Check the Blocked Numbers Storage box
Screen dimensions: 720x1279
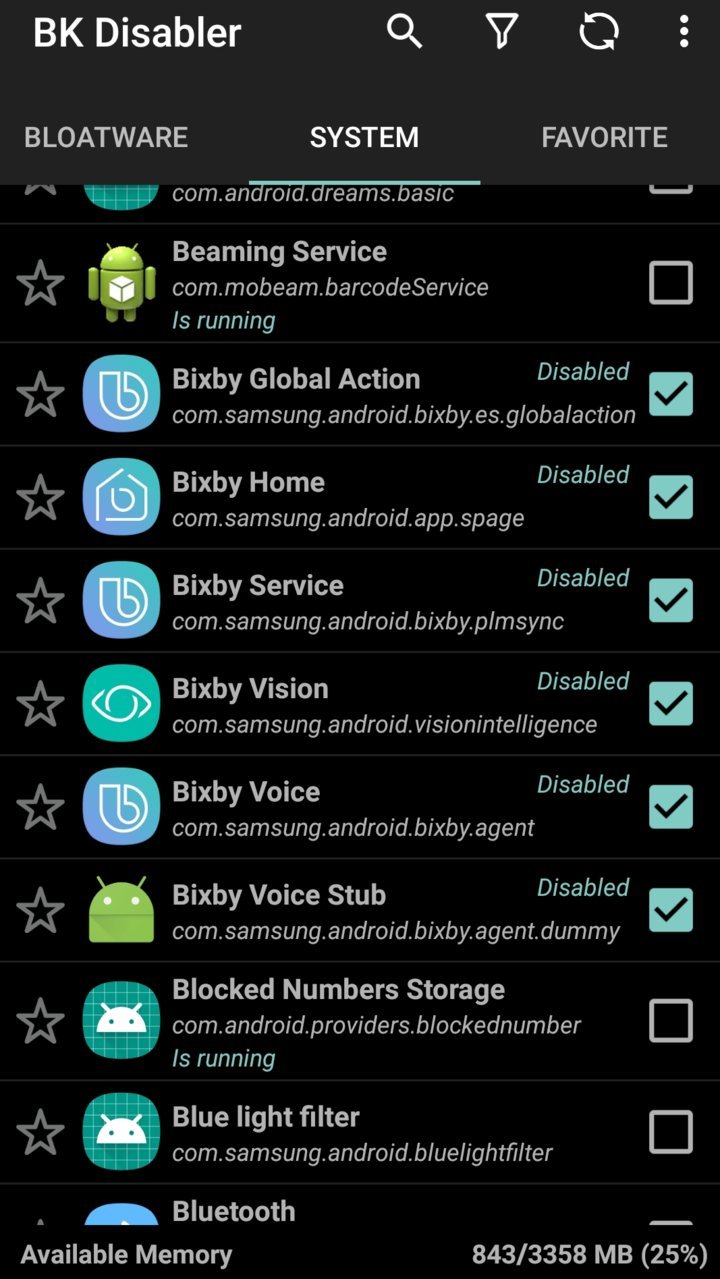pos(670,1021)
